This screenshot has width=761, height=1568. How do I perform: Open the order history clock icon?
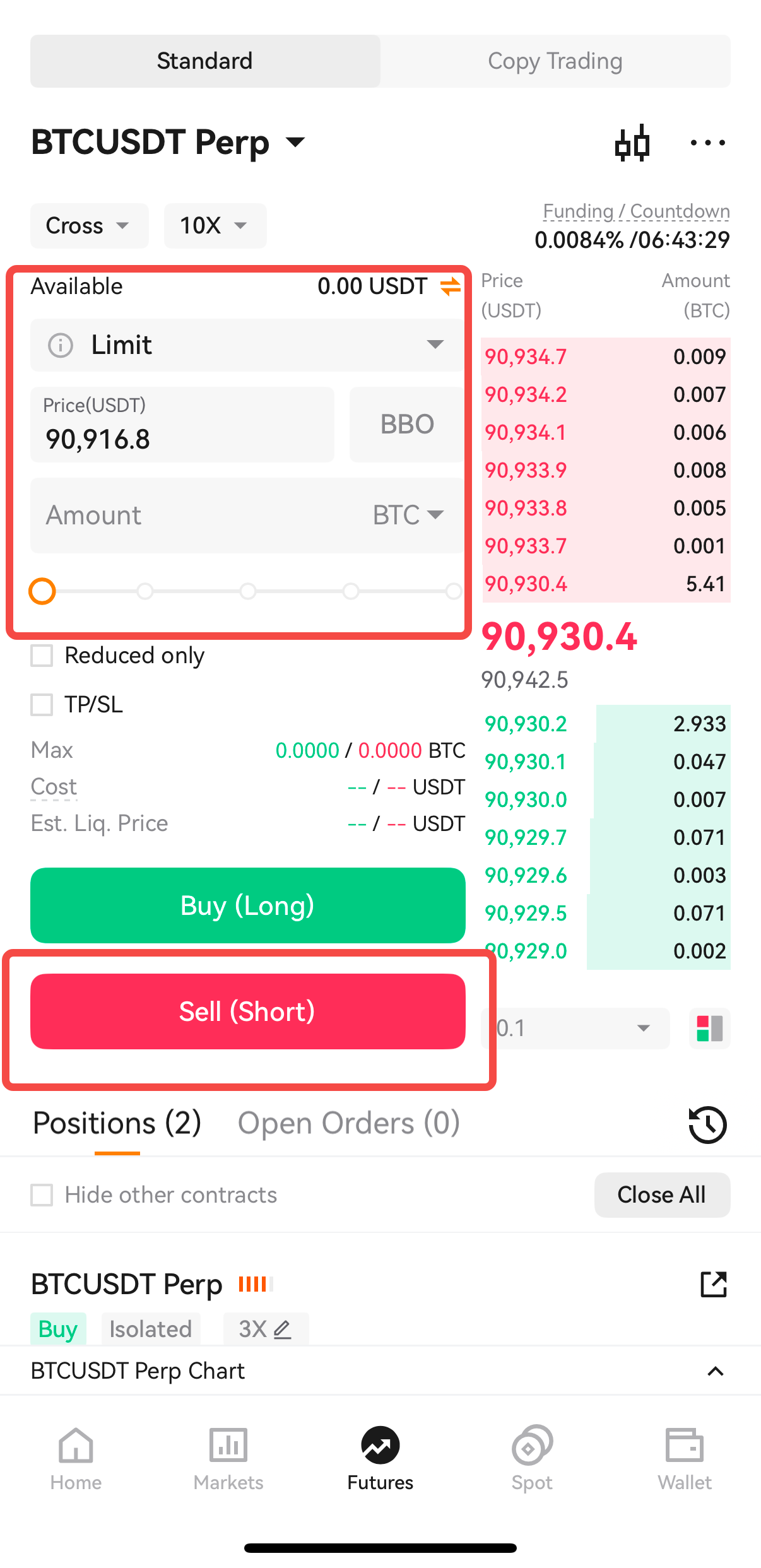tap(707, 1124)
